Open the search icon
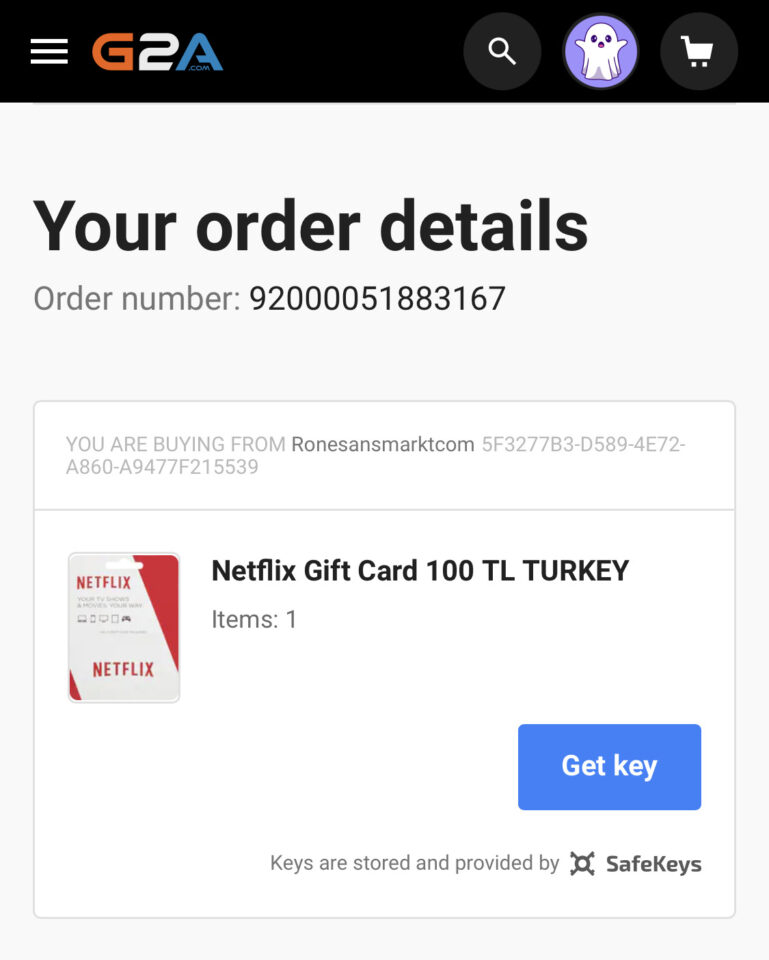 tap(502, 51)
